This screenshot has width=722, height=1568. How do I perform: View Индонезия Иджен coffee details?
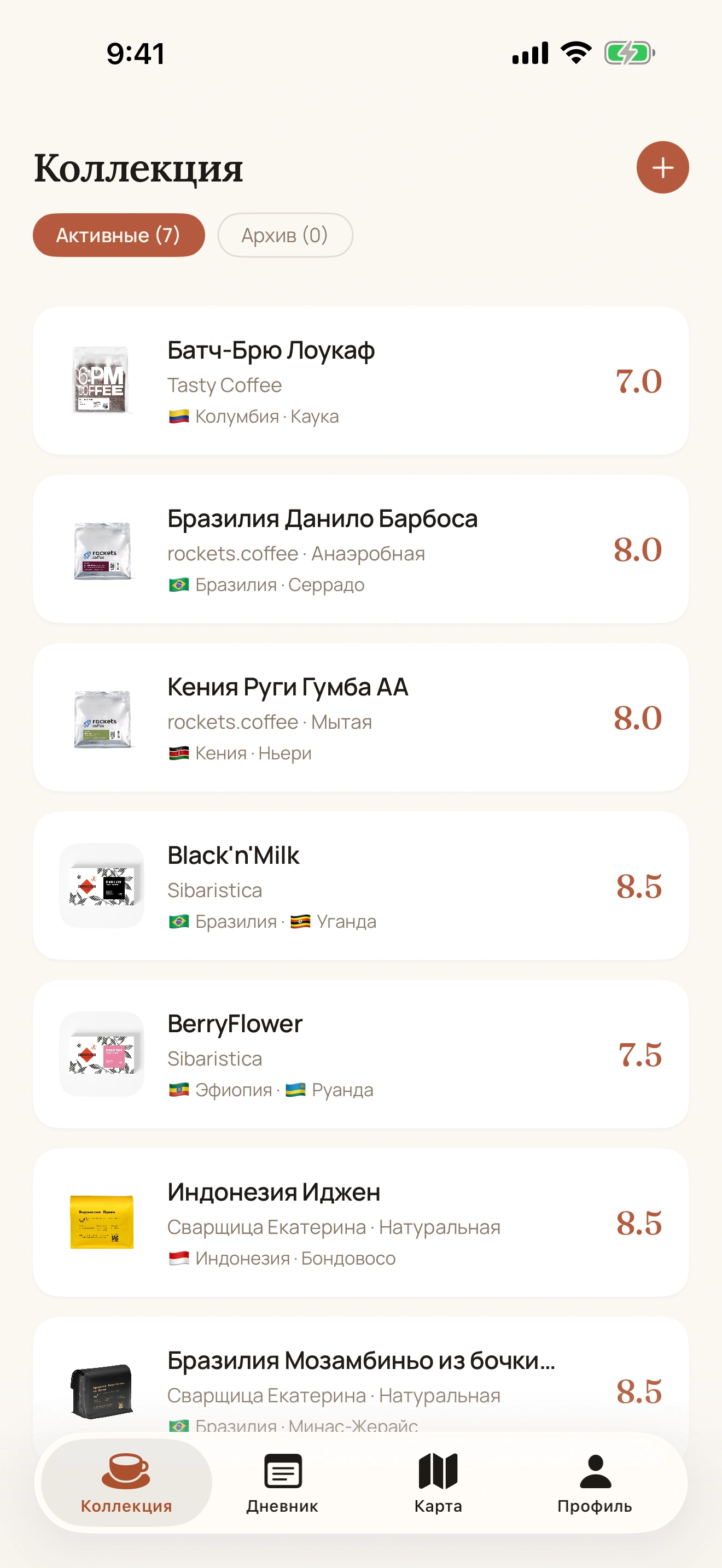point(361,1223)
